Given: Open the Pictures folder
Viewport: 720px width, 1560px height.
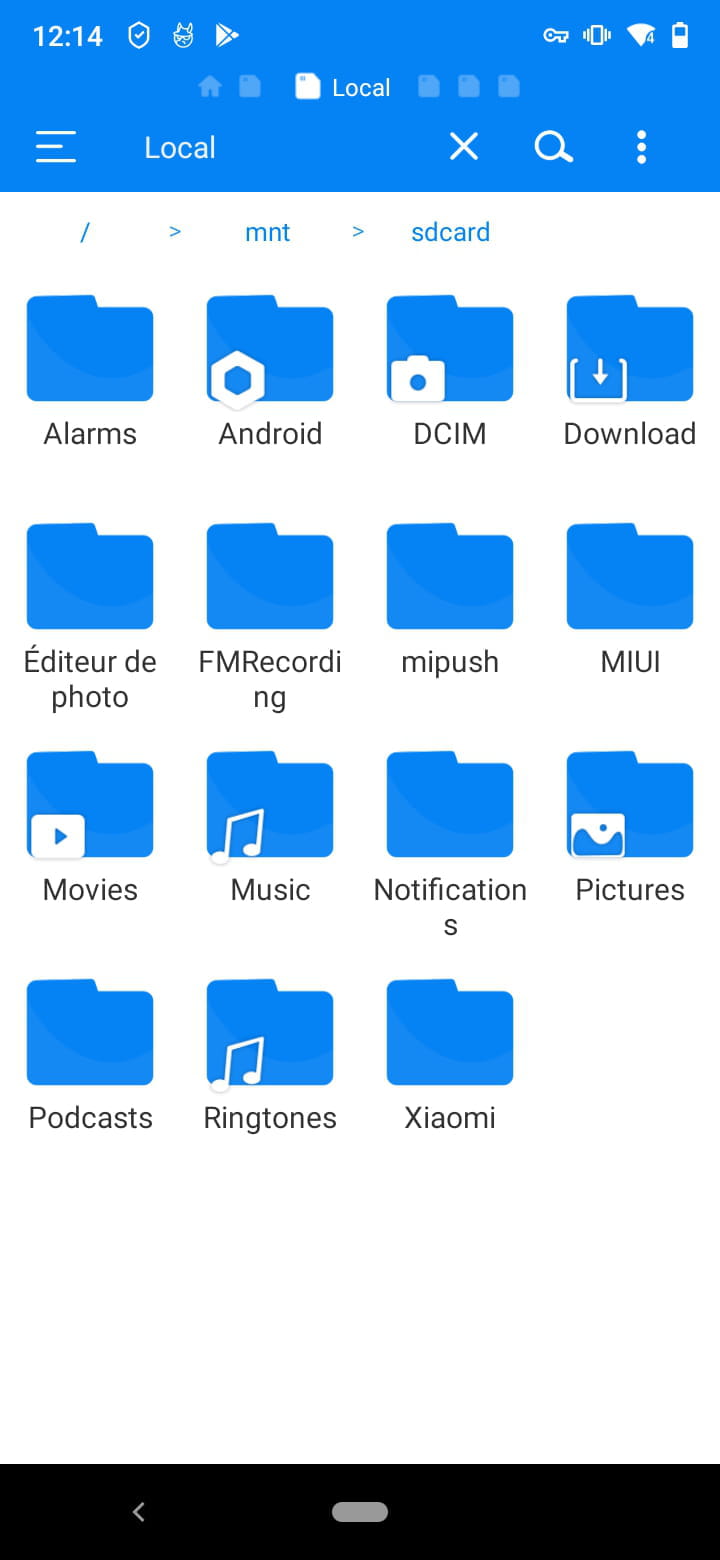Looking at the screenshot, I should pyautogui.click(x=630, y=828).
